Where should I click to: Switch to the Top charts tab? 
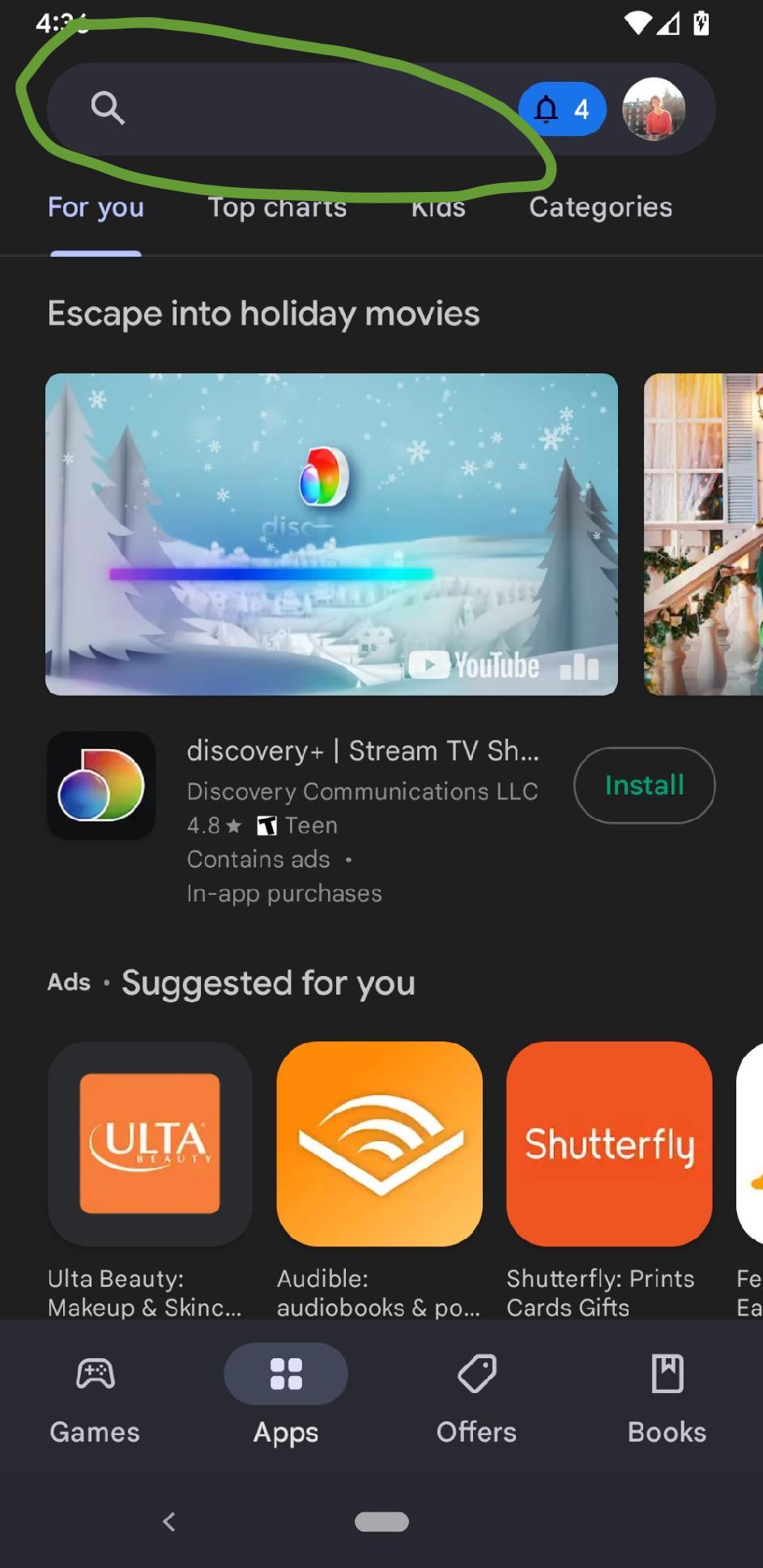pos(277,208)
